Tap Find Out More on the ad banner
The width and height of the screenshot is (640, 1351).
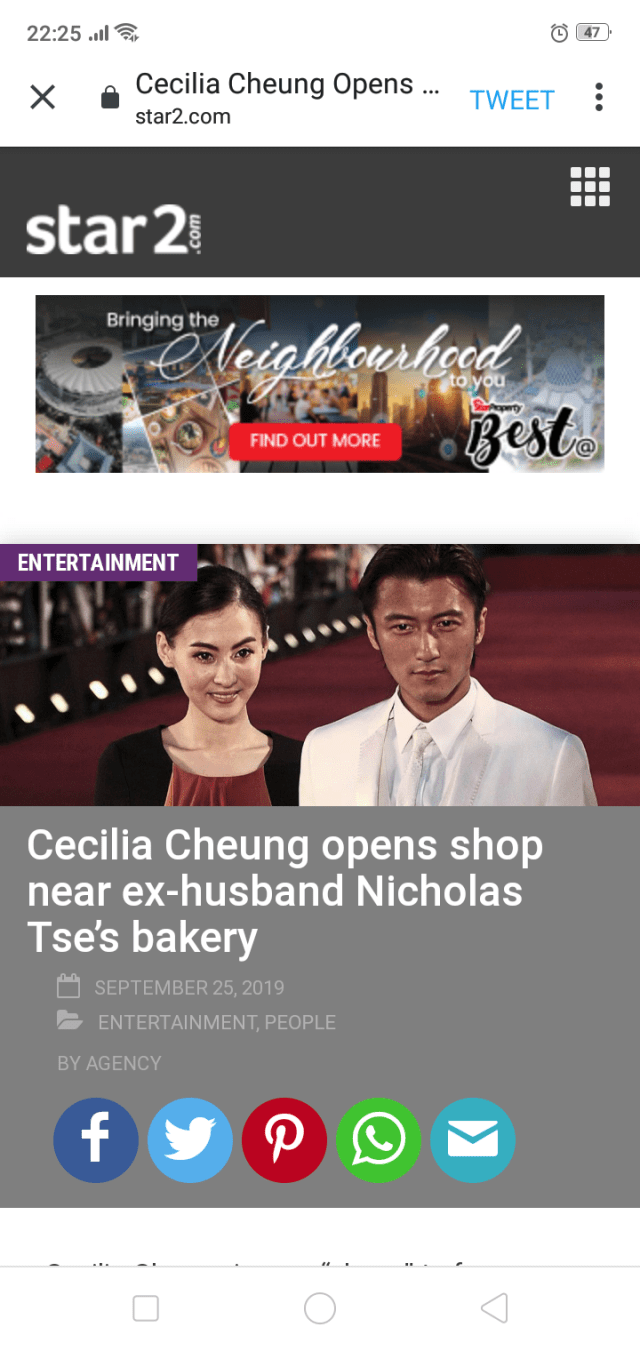(315, 440)
